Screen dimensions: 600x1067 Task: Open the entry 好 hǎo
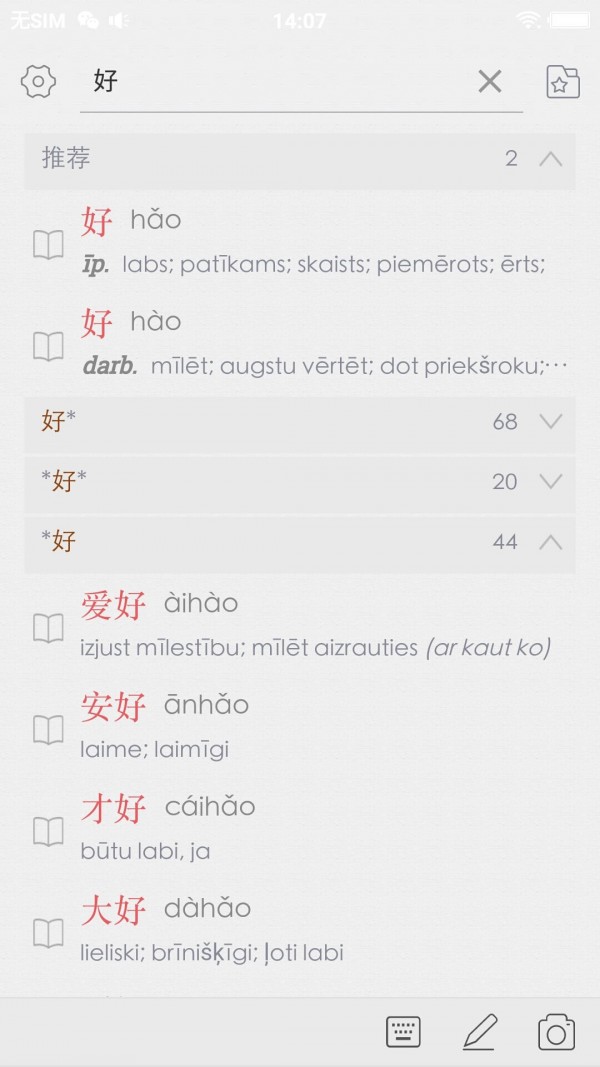(300, 241)
